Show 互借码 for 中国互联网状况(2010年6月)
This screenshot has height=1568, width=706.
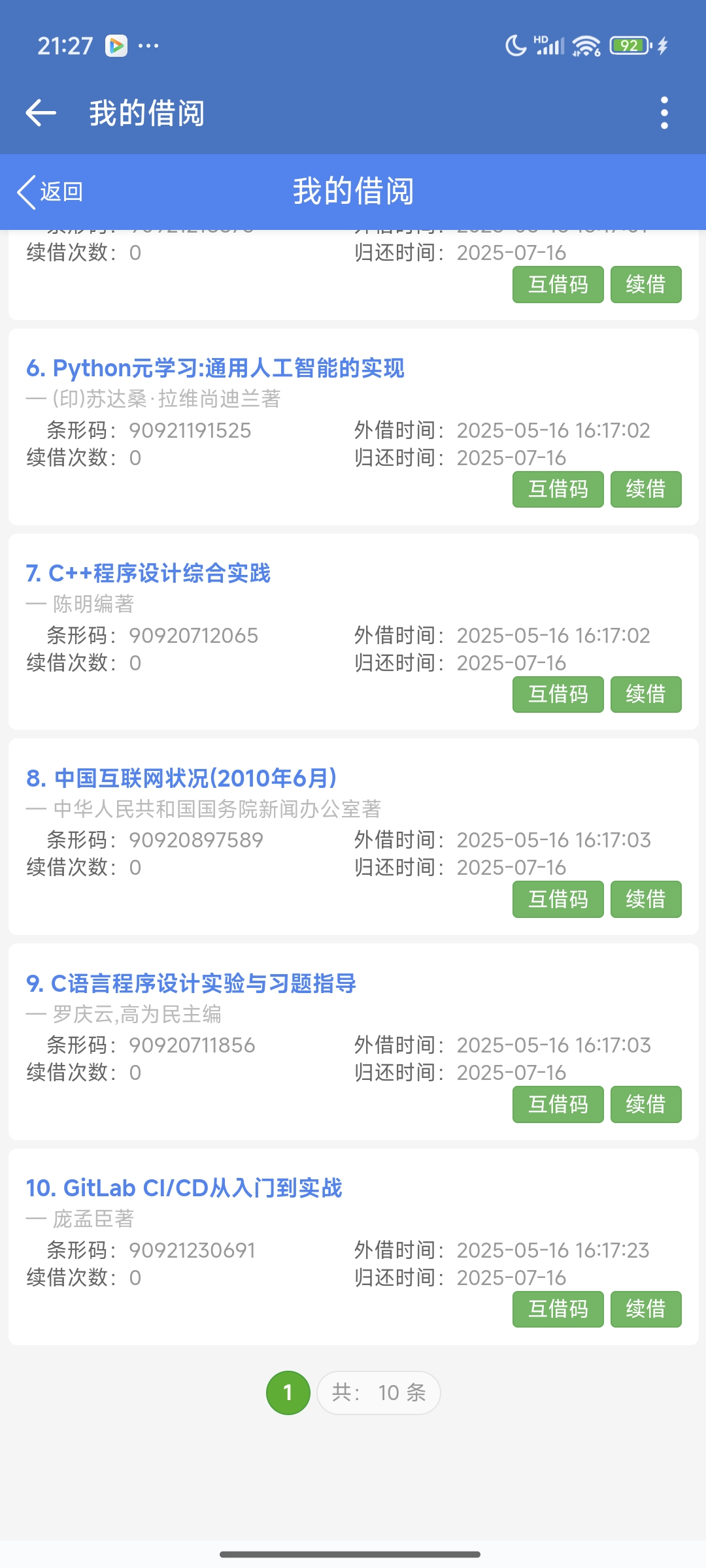point(558,900)
